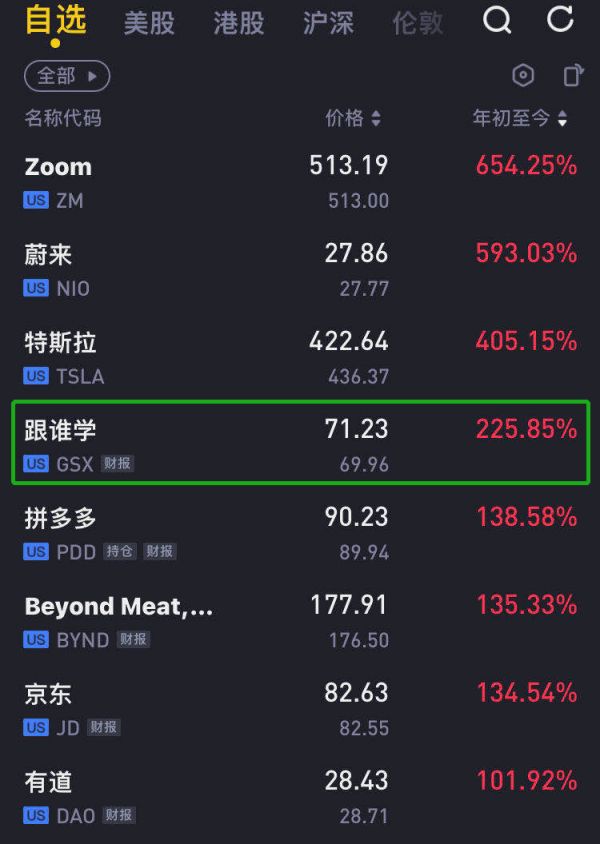View 特斯拉 TSLA details
This screenshot has width=600, height=844.
pos(300,357)
